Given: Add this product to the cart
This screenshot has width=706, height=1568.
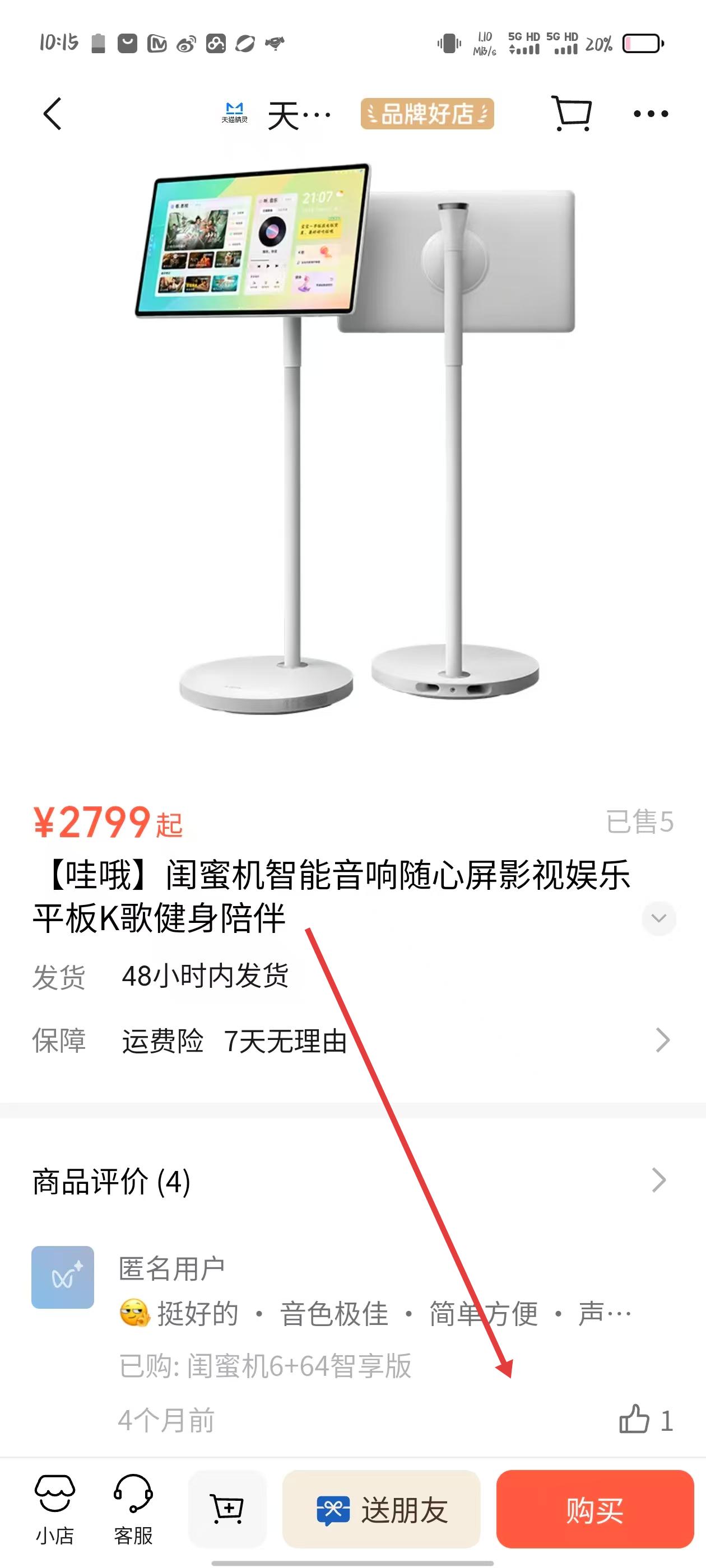Looking at the screenshot, I should (227, 1508).
